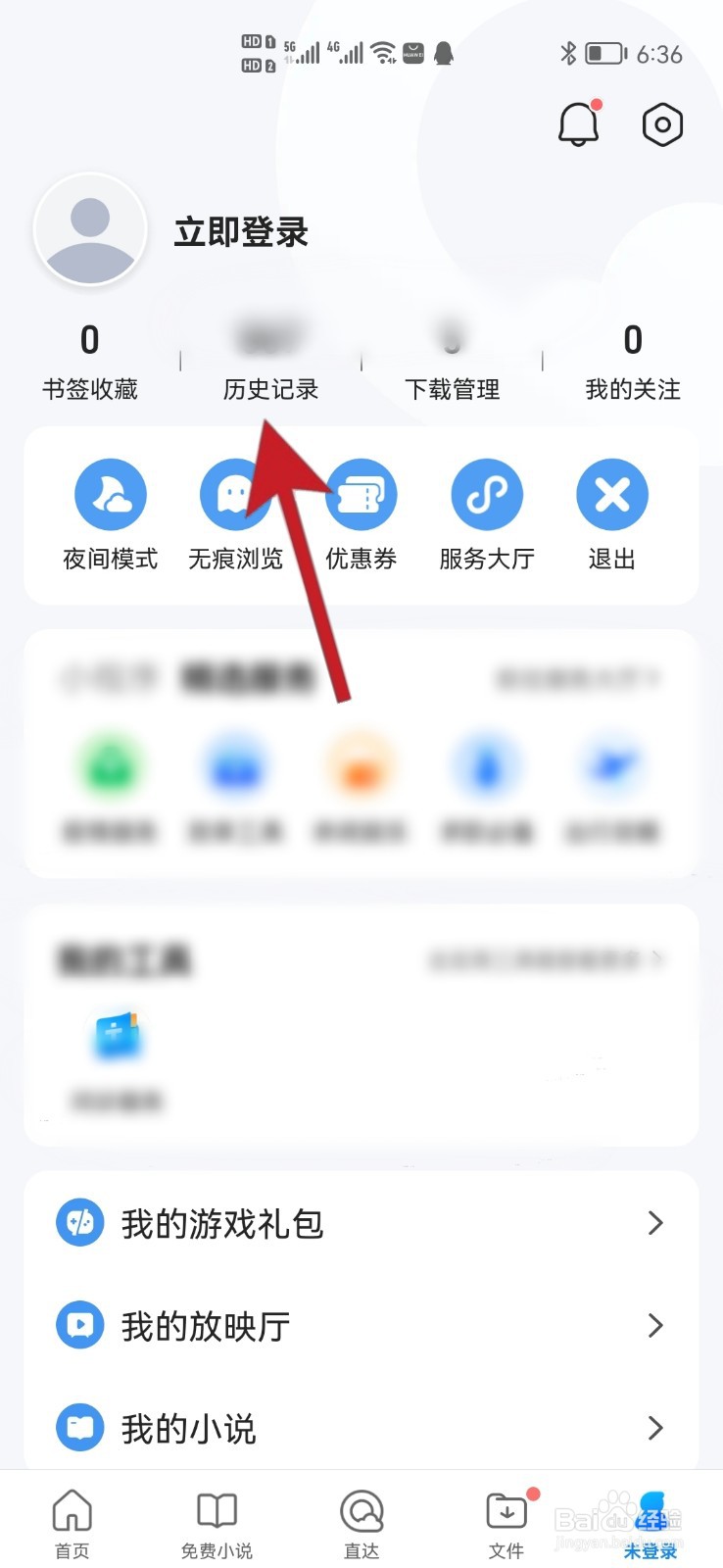The image size is (723, 1568).
Task: Expand 我的游戏礼包 game packs
Action: point(361,1223)
